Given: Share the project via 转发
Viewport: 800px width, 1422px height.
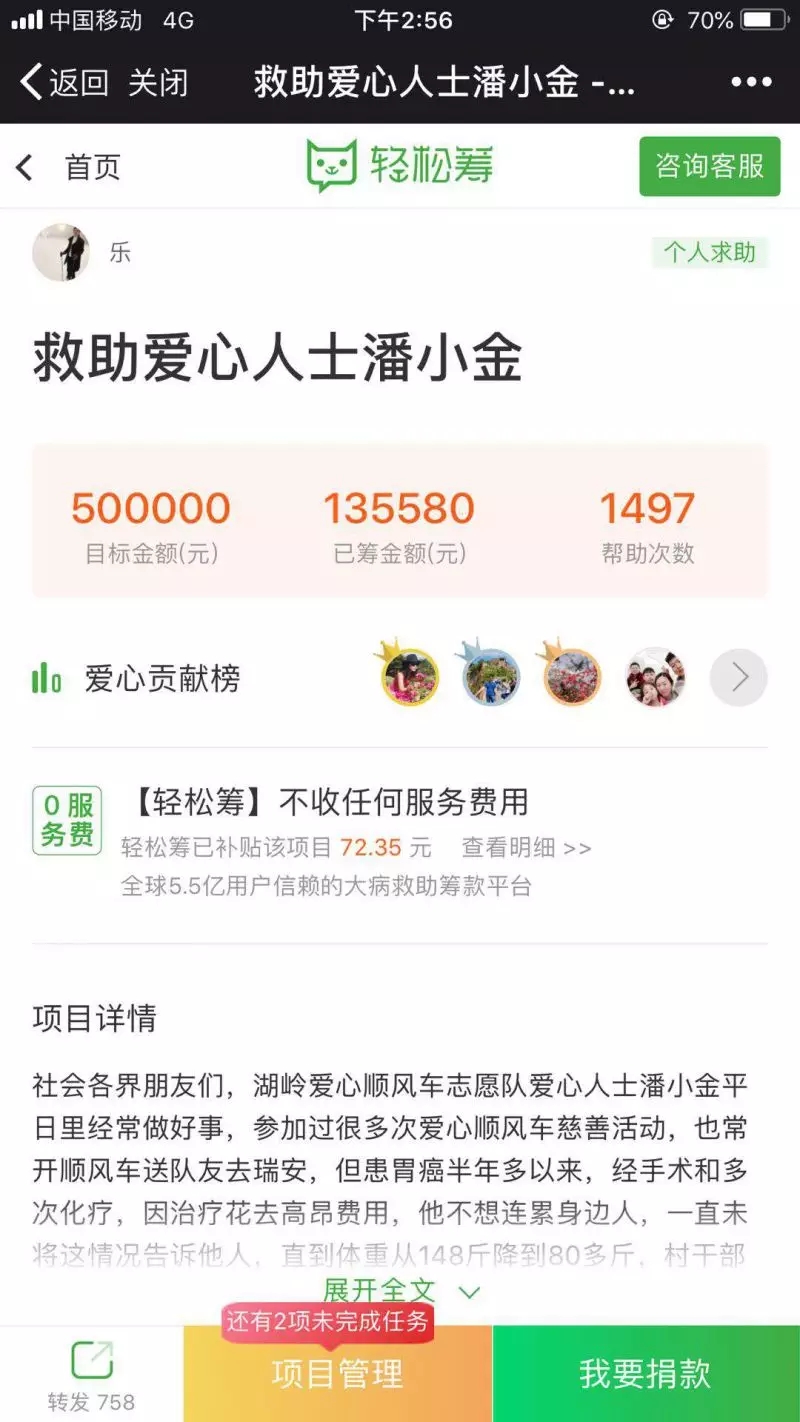Looking at the screenshot, I should [91, 1376].
